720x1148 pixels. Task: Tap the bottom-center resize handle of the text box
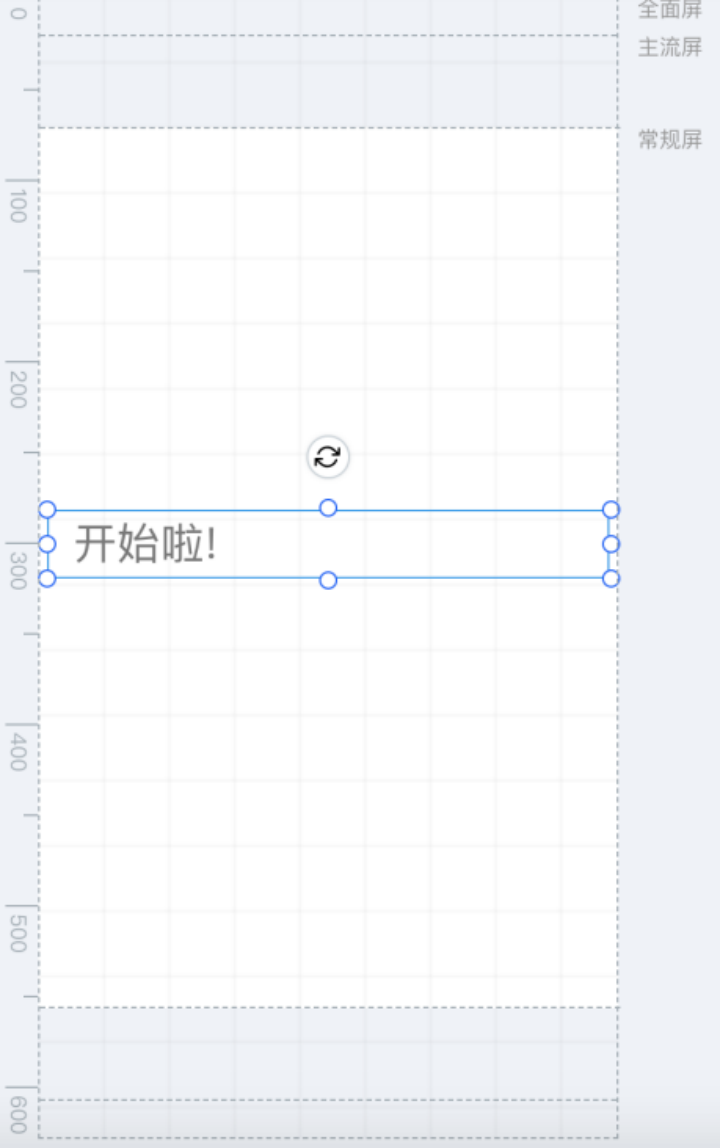pyautogui.click(x=328, y=580)
